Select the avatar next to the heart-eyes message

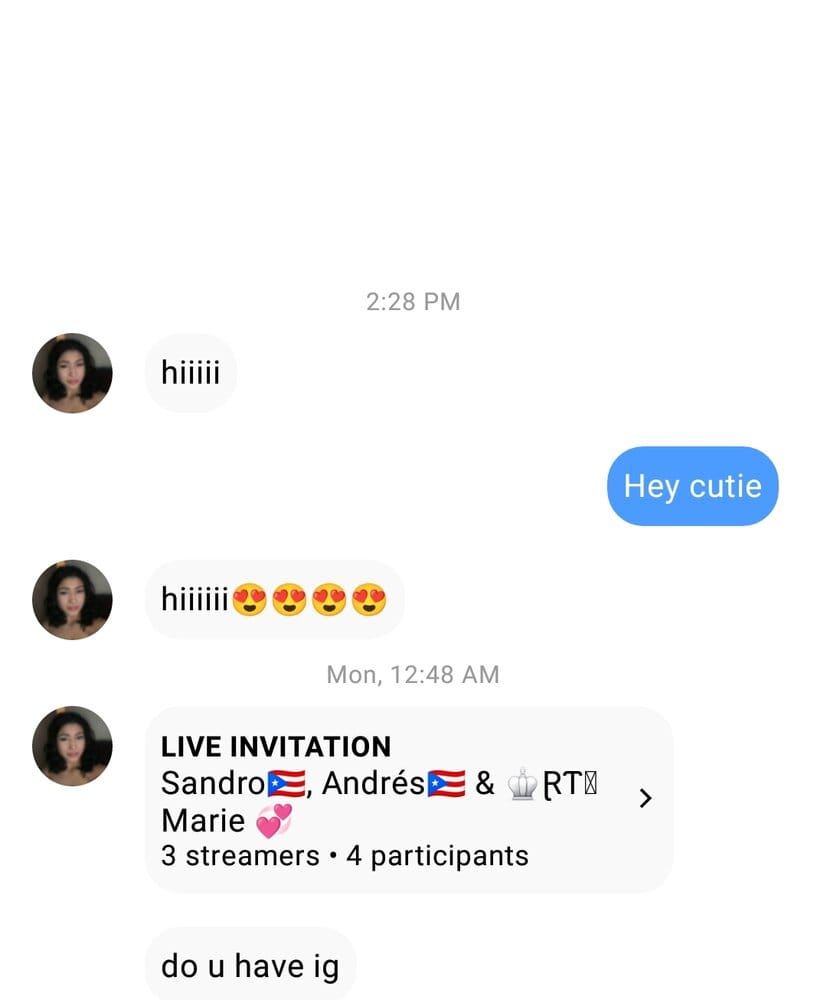(x=72, y=599)
